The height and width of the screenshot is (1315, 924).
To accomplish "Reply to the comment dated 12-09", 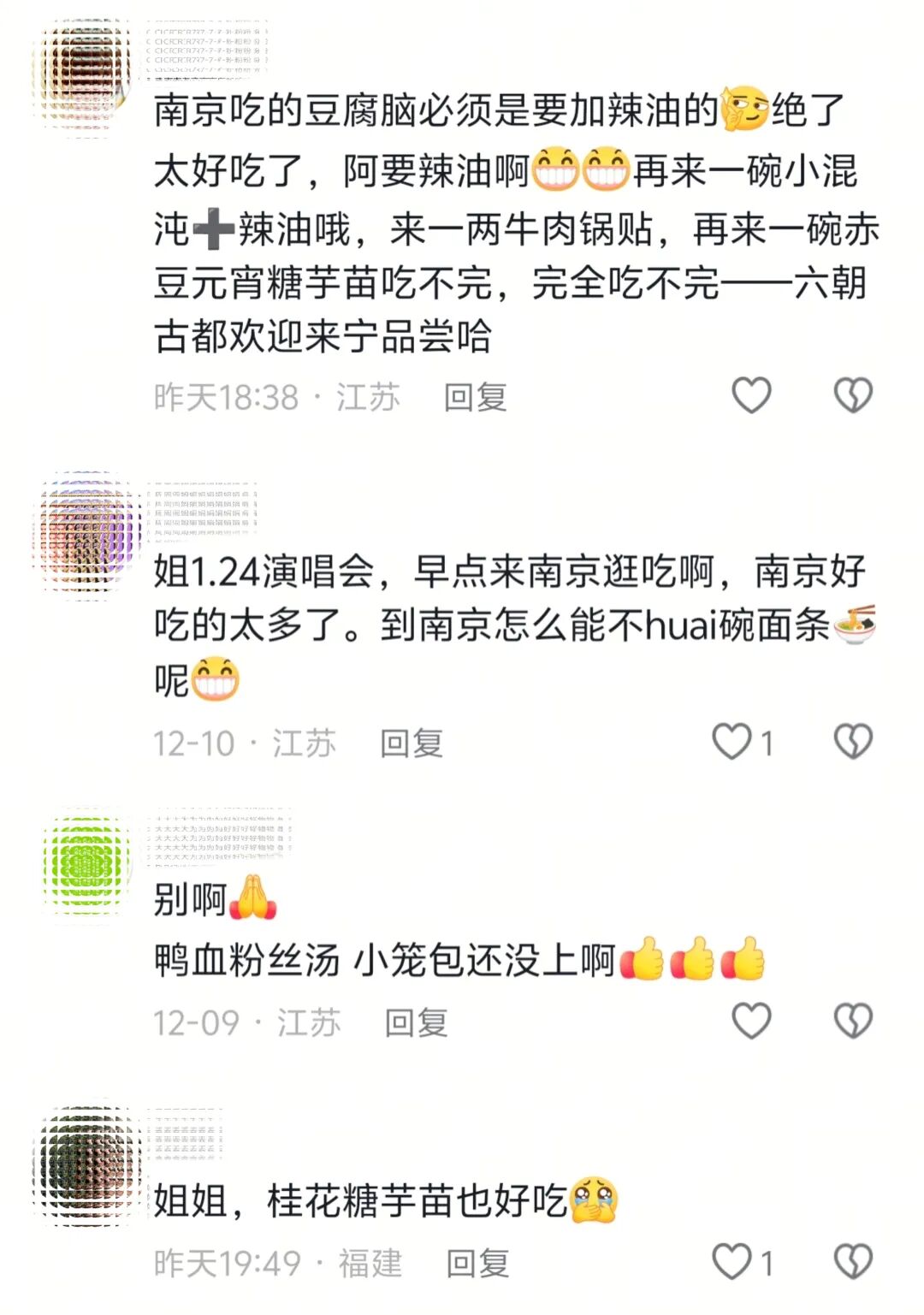I will point(416,1022).
